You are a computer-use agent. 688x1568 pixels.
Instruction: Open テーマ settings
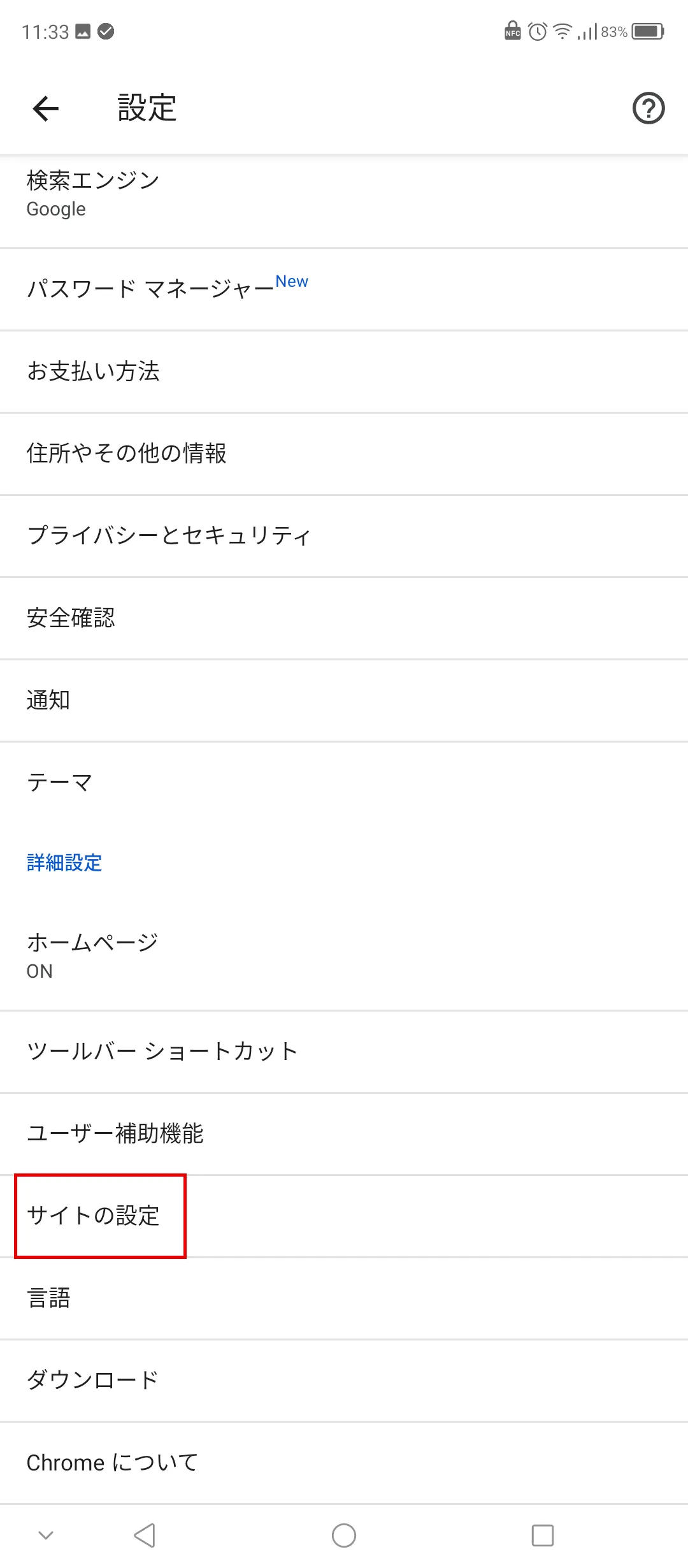click(x=60, y=783)
